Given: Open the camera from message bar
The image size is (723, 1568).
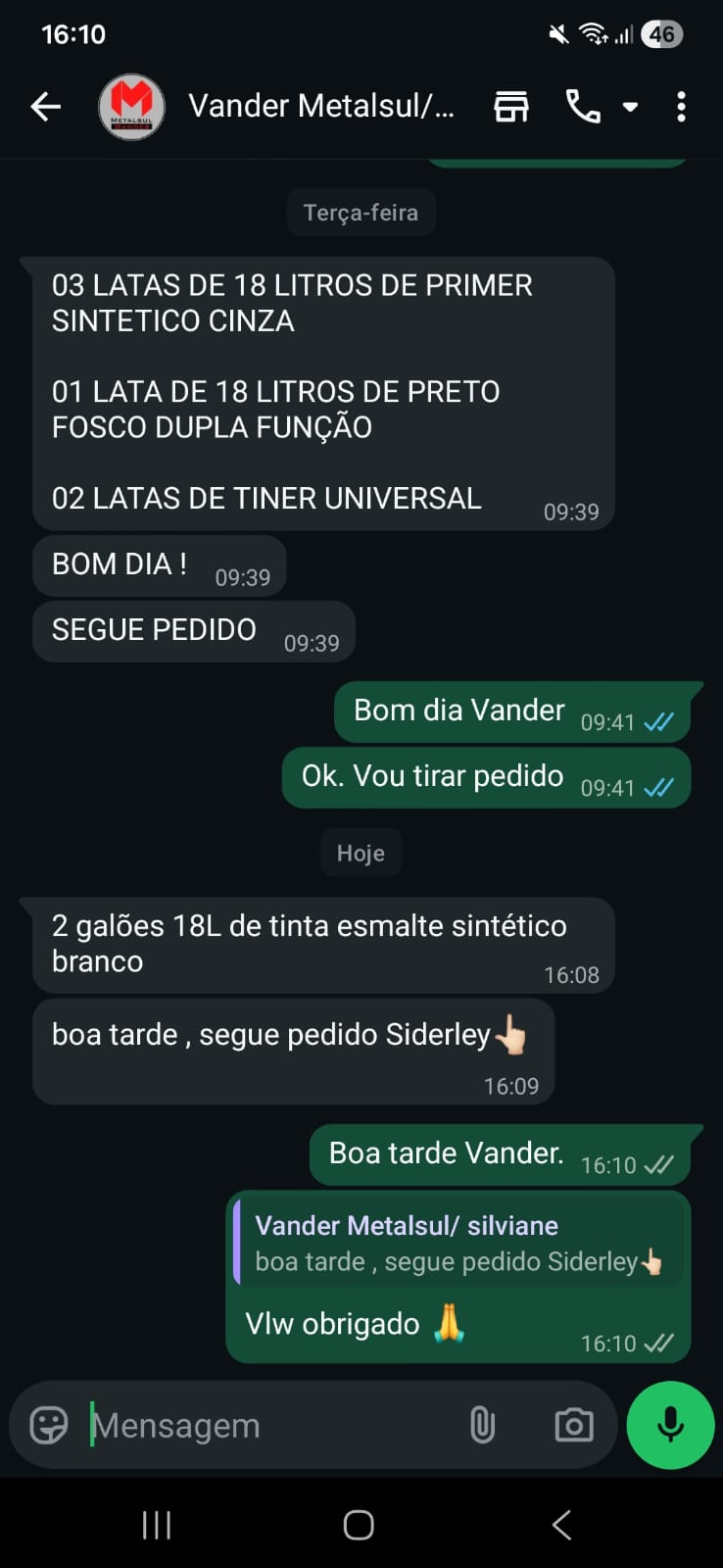Looking at the screenshot, I should (573, 1425).
